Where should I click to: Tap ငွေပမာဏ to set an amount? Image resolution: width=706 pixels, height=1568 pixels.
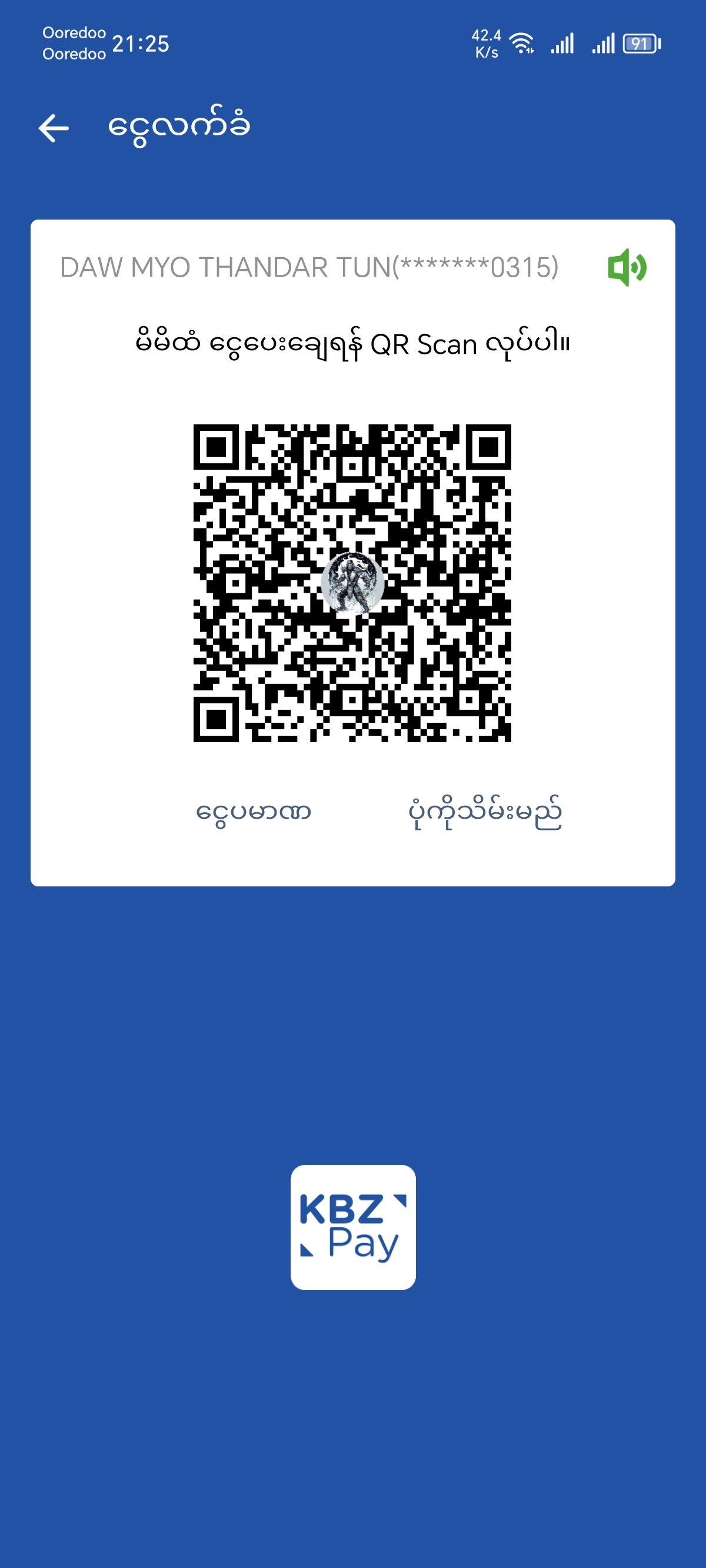pyautogui.click(x=253, y=813)
